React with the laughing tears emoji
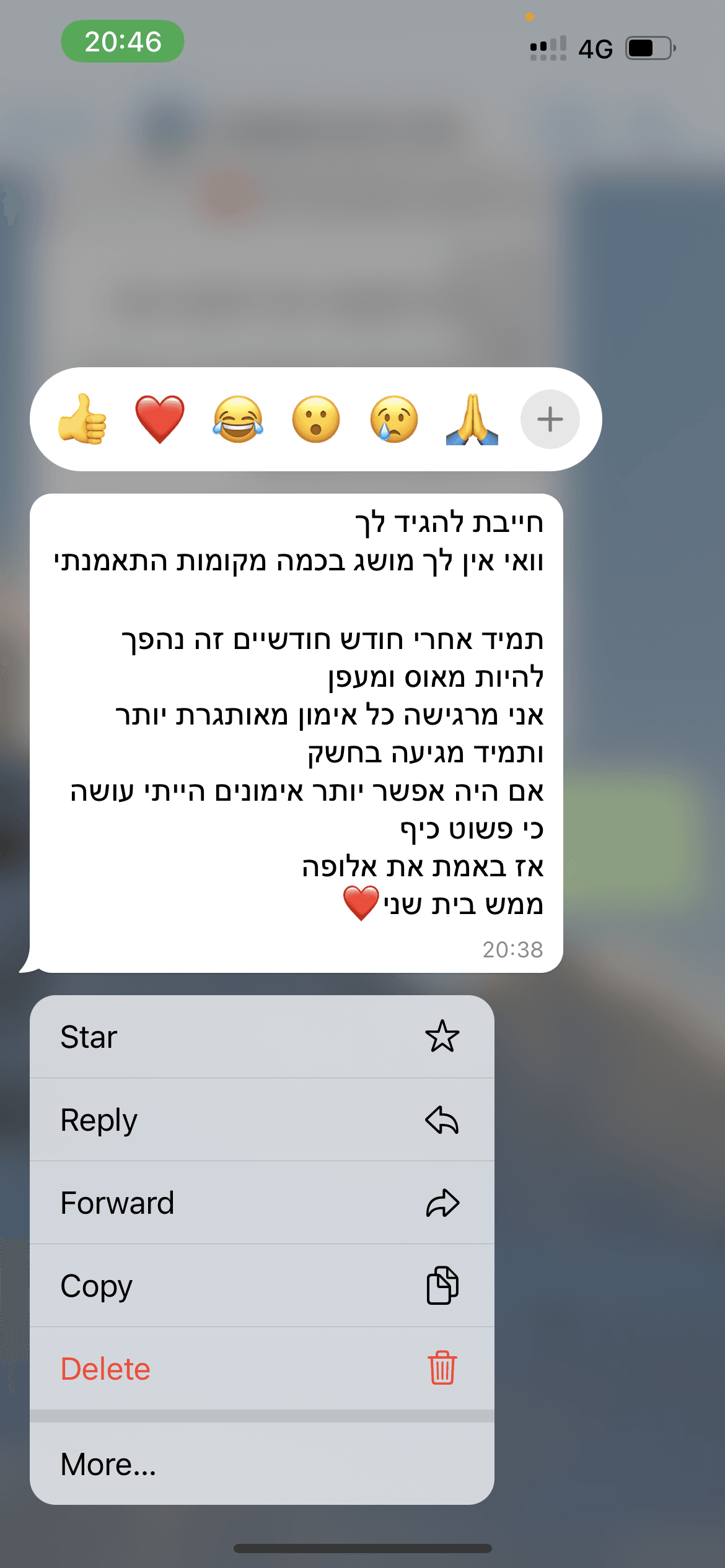The width and height of the screenshot is (725, 1568). tap(238, 419)
